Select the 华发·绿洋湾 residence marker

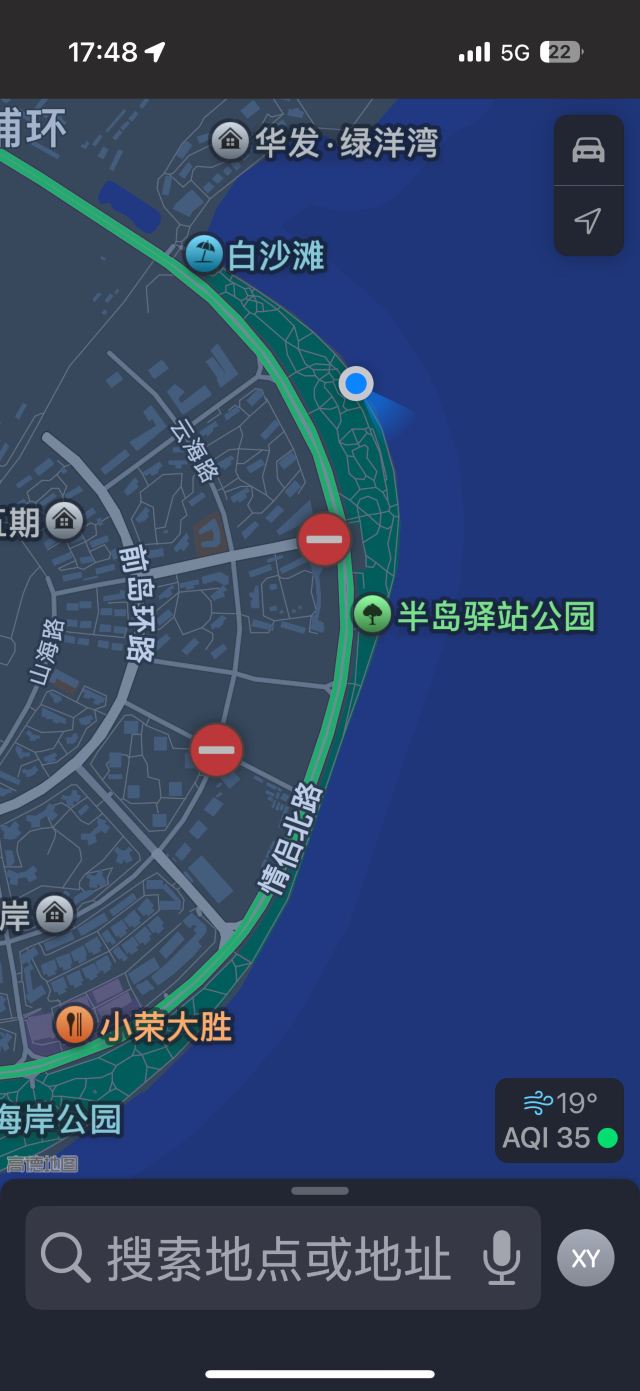[230, 141]
